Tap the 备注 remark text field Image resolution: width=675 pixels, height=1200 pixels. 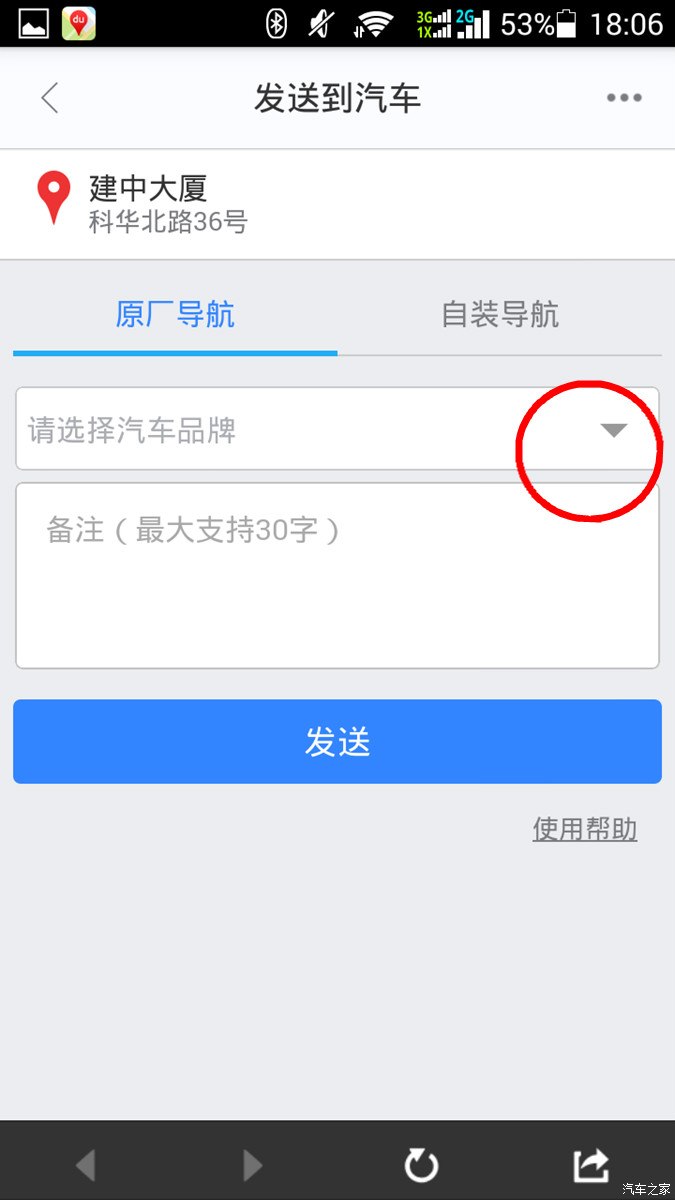pos(337,575)
